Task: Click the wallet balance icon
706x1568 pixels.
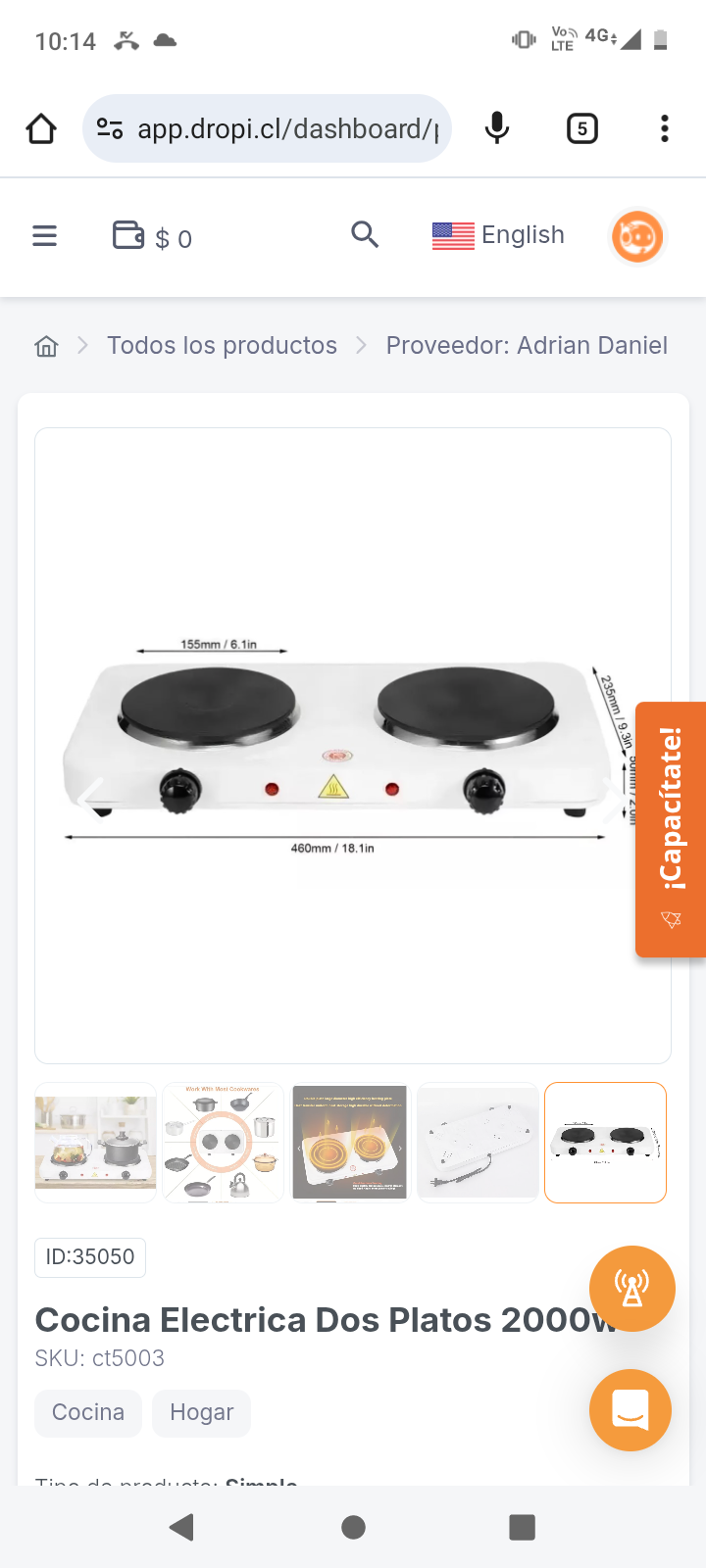Action: [128, 235]
